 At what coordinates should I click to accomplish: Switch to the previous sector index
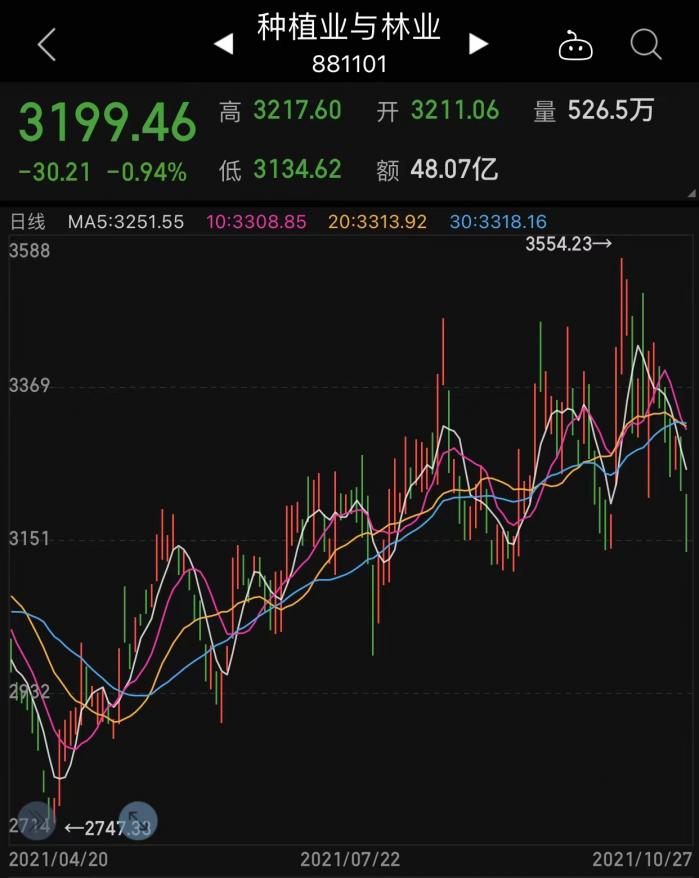(x=224, y=43)
